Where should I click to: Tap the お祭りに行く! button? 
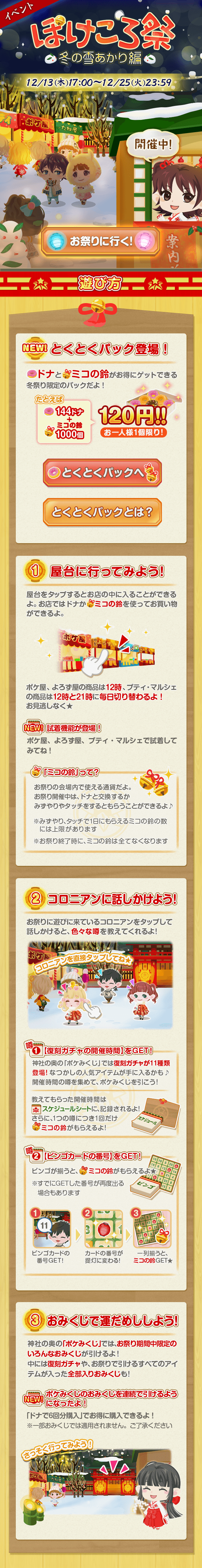(x=100, y=241)
